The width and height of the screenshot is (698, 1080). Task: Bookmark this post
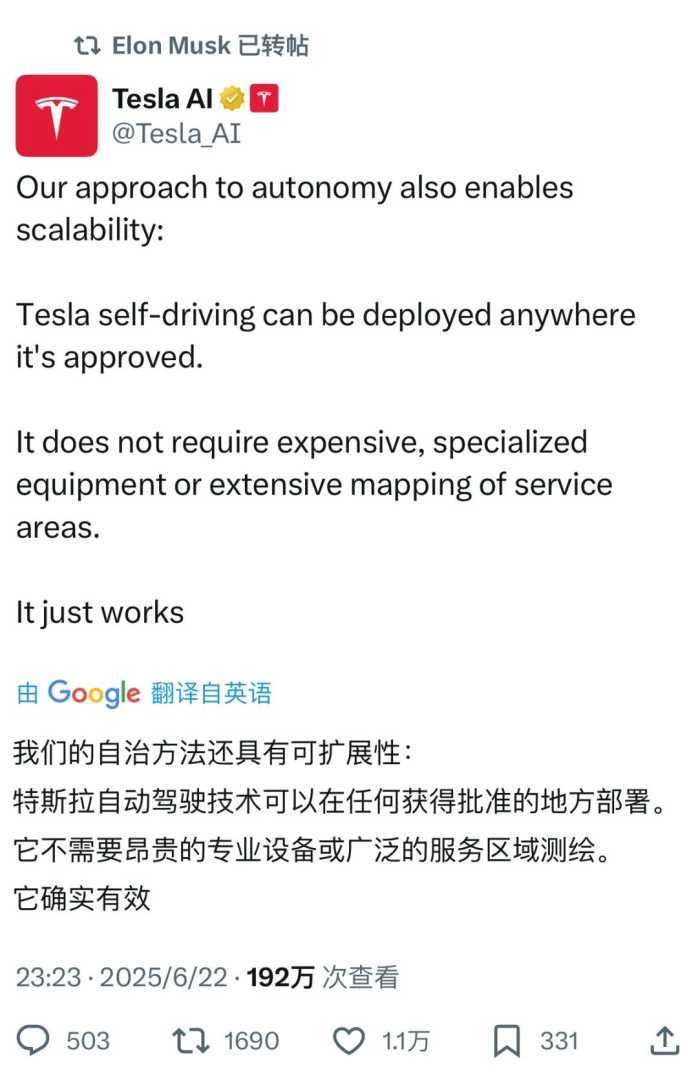point(507,1041)
